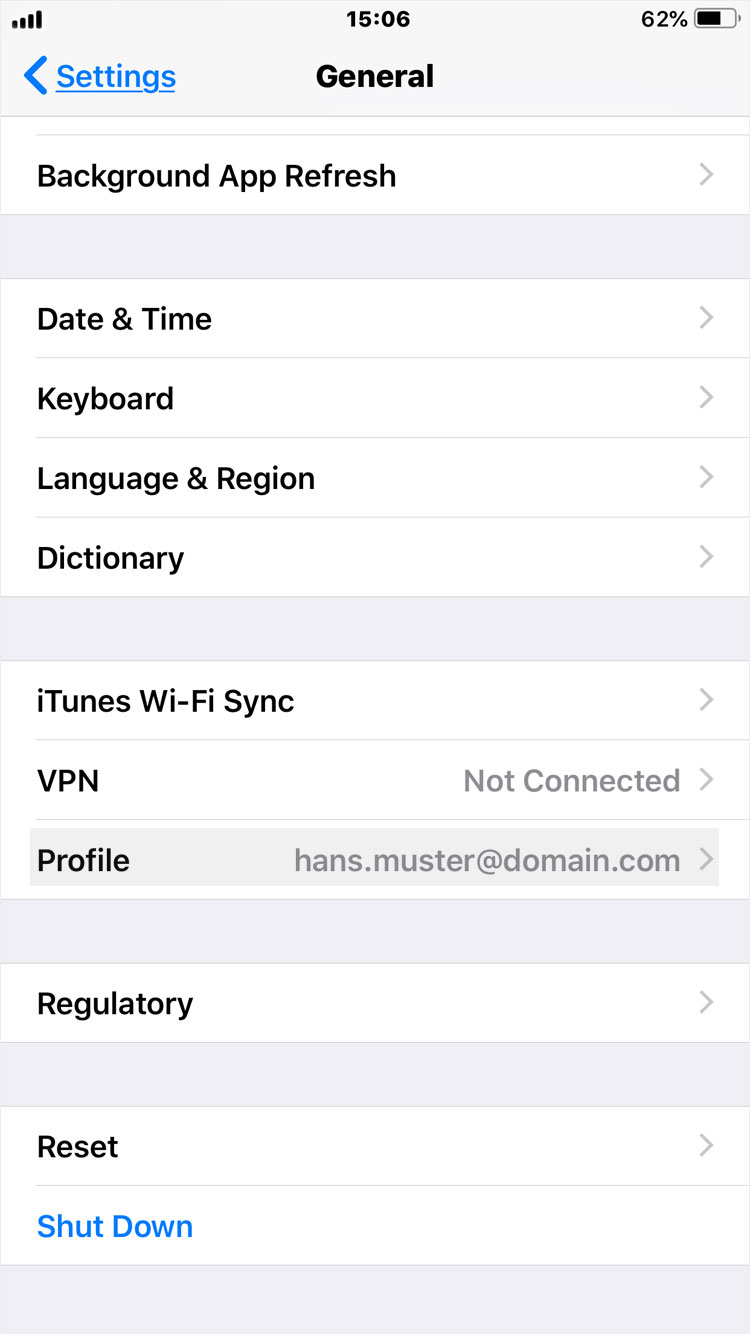Open VPN settings

[375, 780]
